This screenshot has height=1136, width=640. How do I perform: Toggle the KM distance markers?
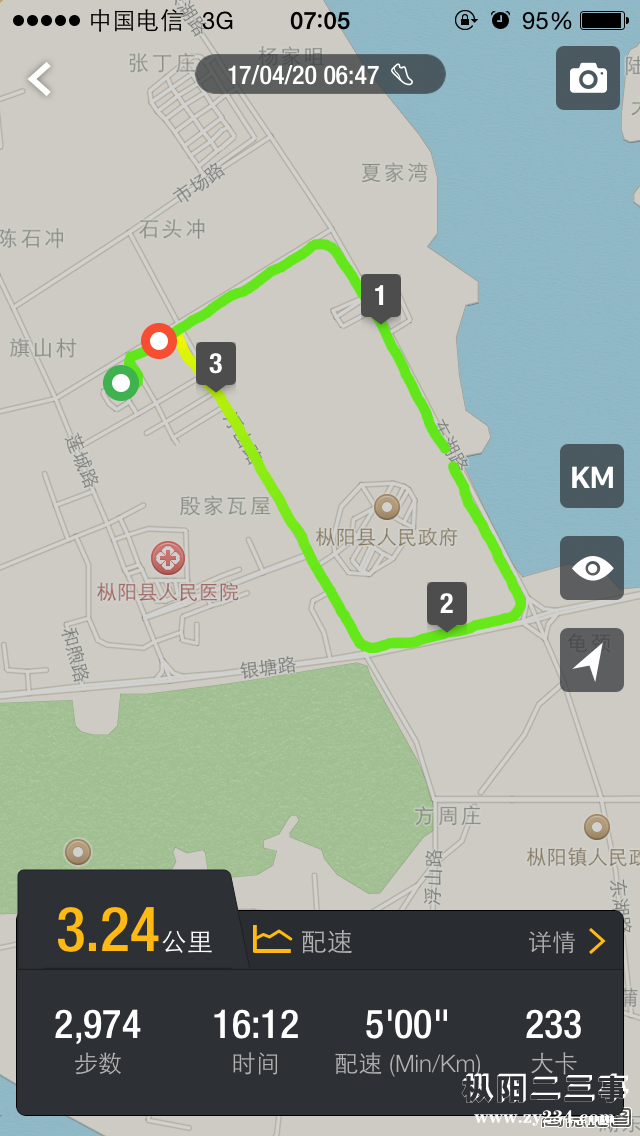pos(592,477)
